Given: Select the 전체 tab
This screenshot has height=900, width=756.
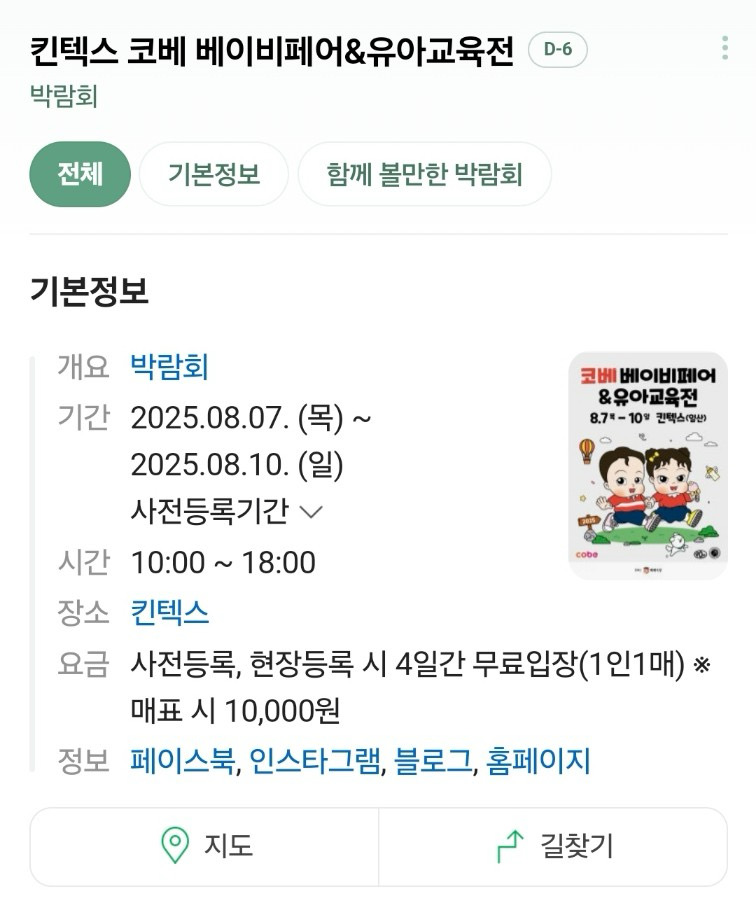Looking at the screenshot, I should [80, 174].
